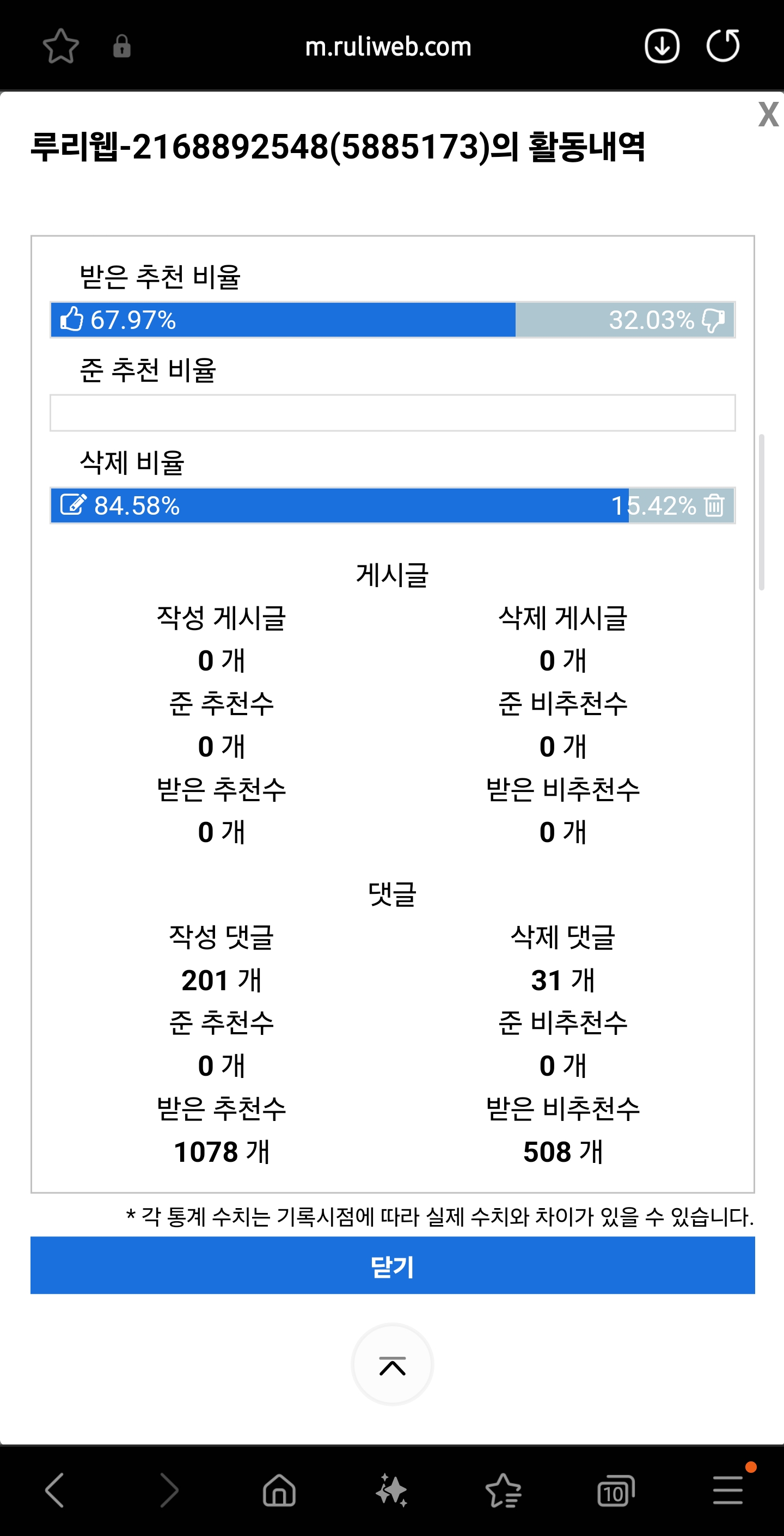Open the browser hamburger menu
Image resolution: width=784 pixels, height=1536 pixels.
pos(728,1490)
